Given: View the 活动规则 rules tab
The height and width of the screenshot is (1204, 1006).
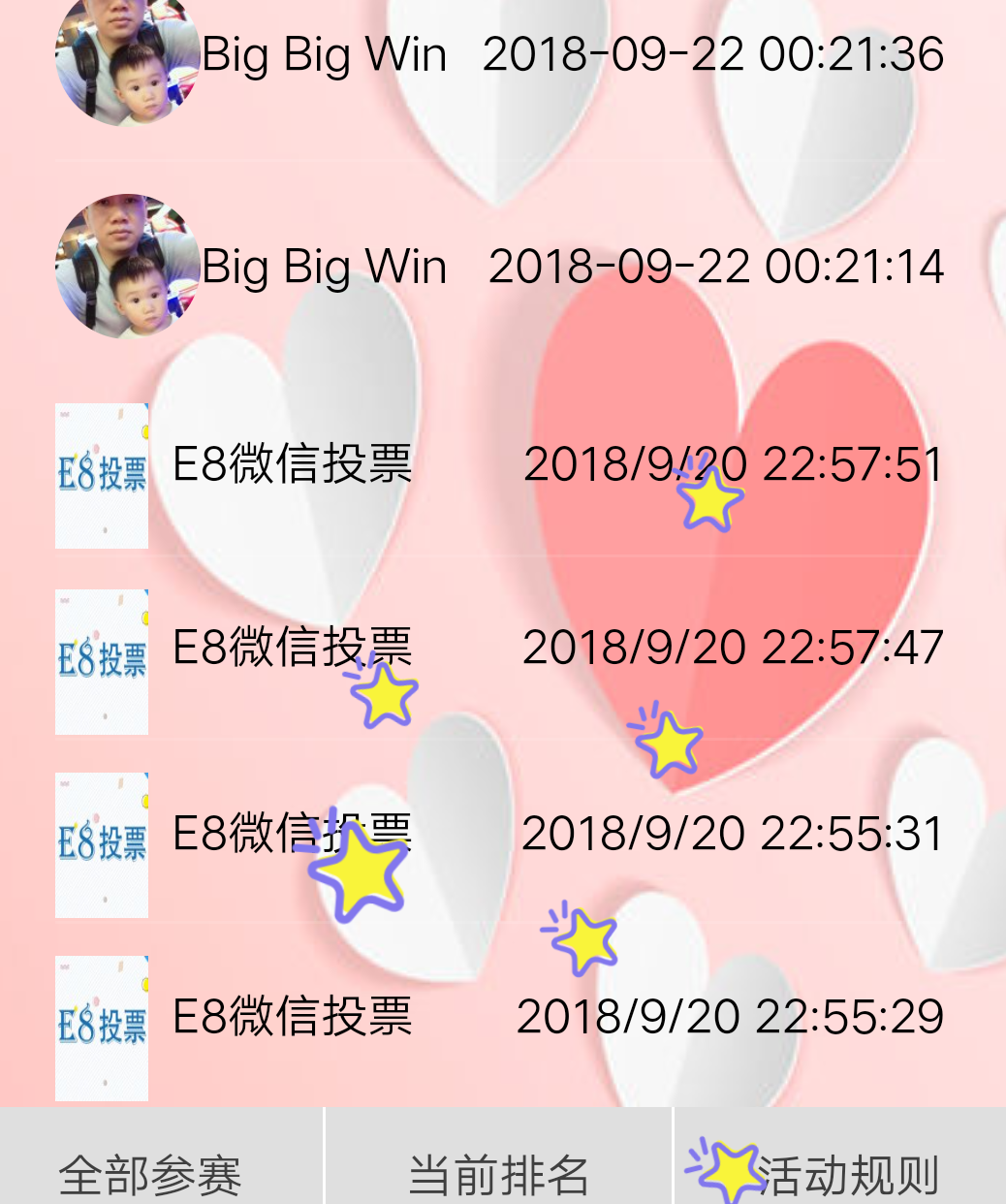Looking at the screenshot, I should point(843,1173).
